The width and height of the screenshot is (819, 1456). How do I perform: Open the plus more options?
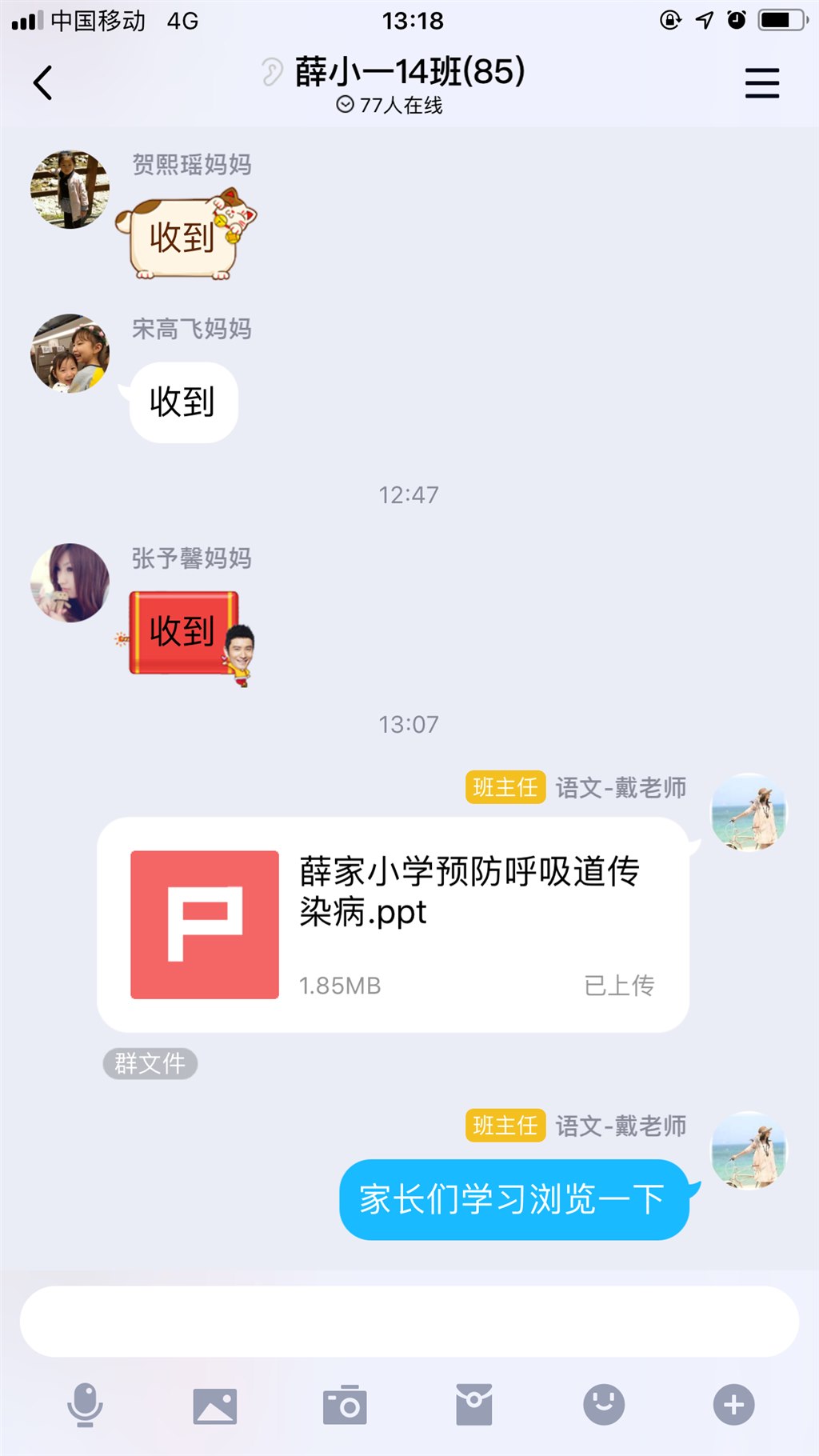733,1405
